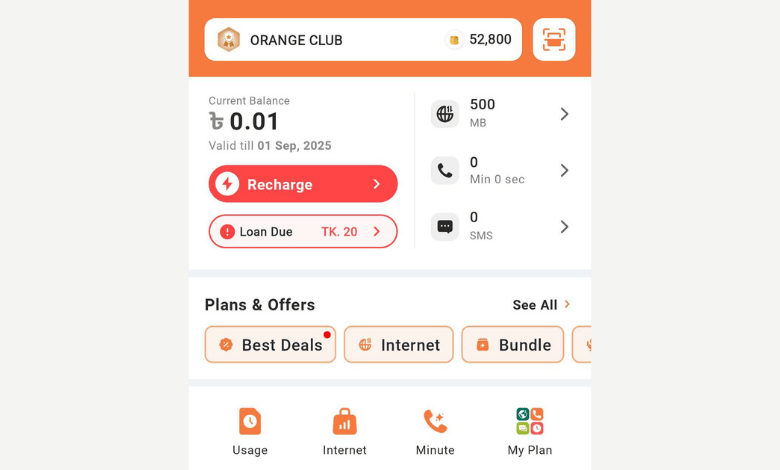View the 500 MB internet balance

502,114
